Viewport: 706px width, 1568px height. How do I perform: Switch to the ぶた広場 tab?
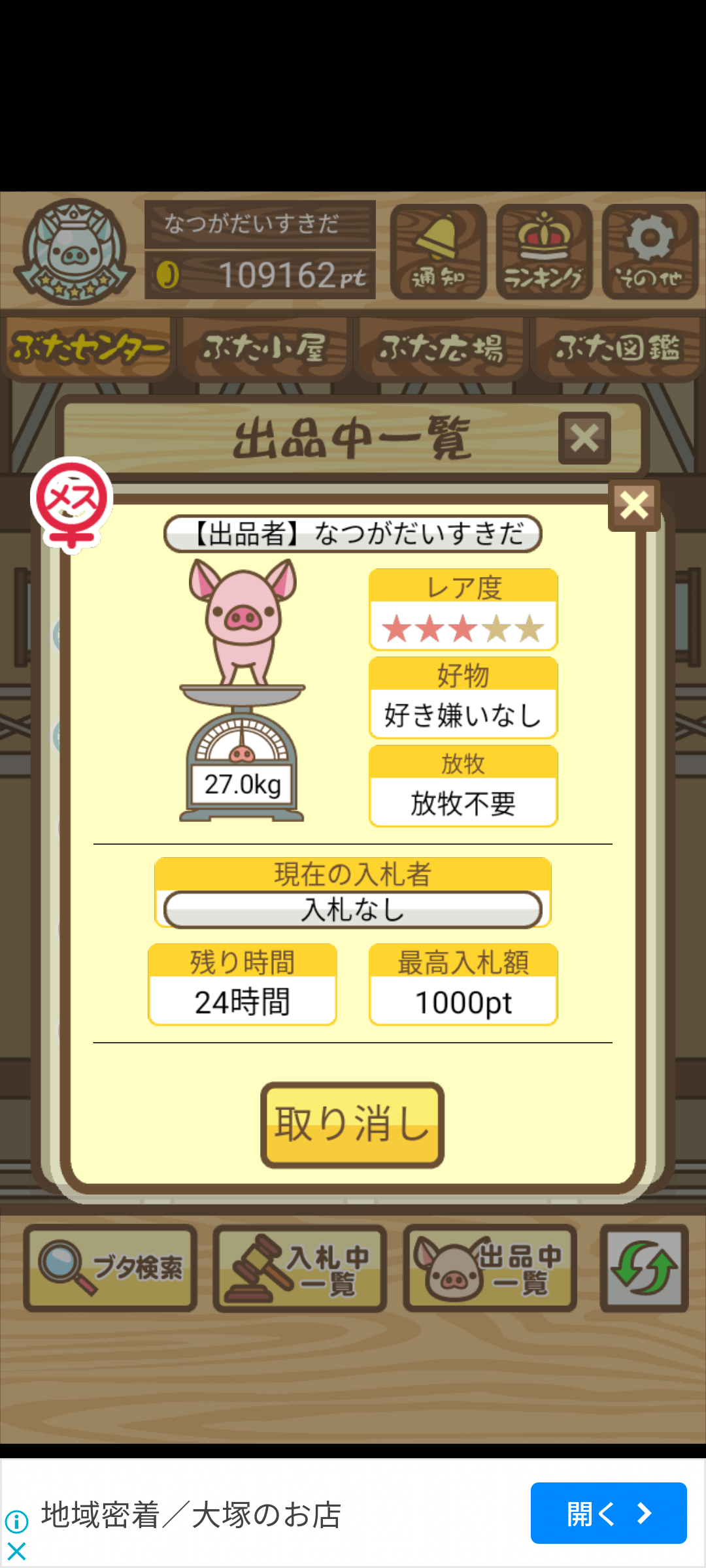click(x=441, y=348)
